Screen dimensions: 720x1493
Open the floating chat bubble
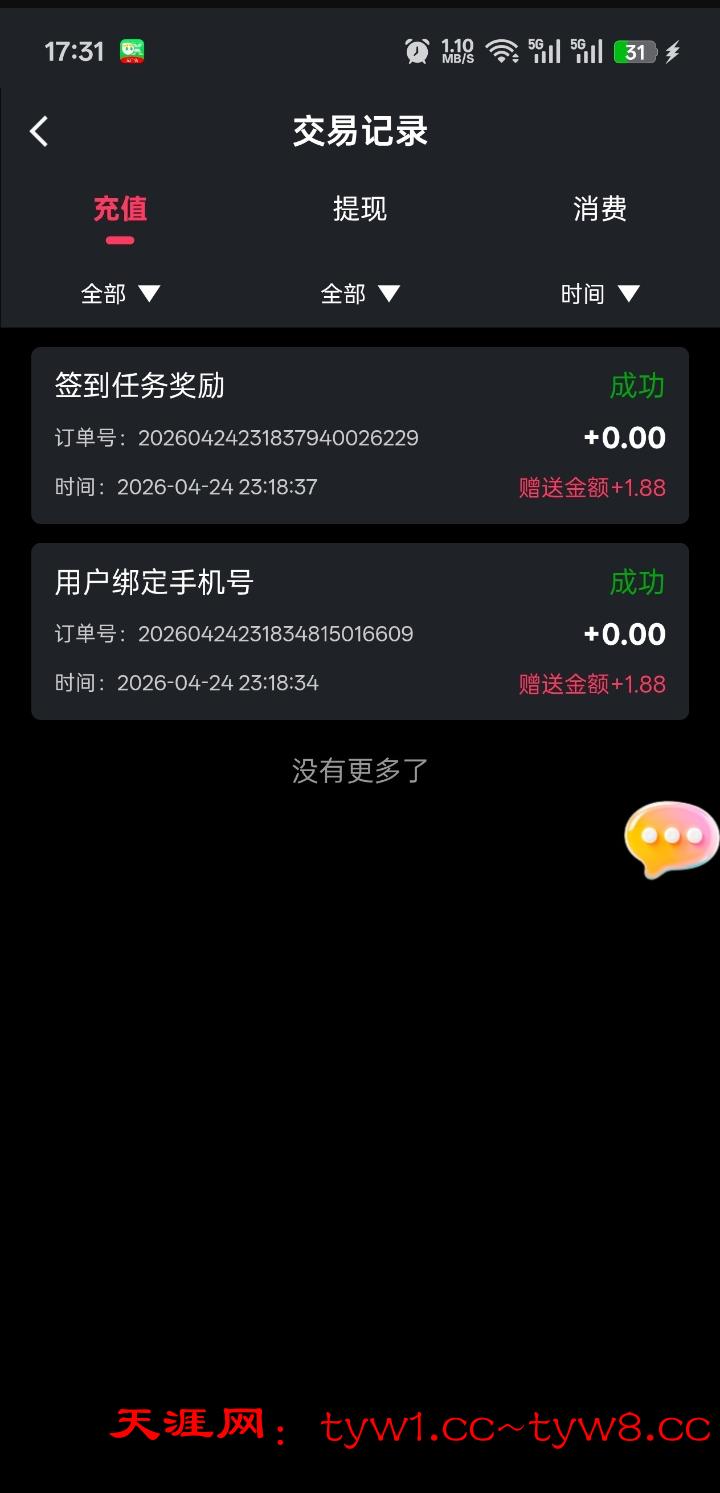pyautogui.click(x=670, y=838)
